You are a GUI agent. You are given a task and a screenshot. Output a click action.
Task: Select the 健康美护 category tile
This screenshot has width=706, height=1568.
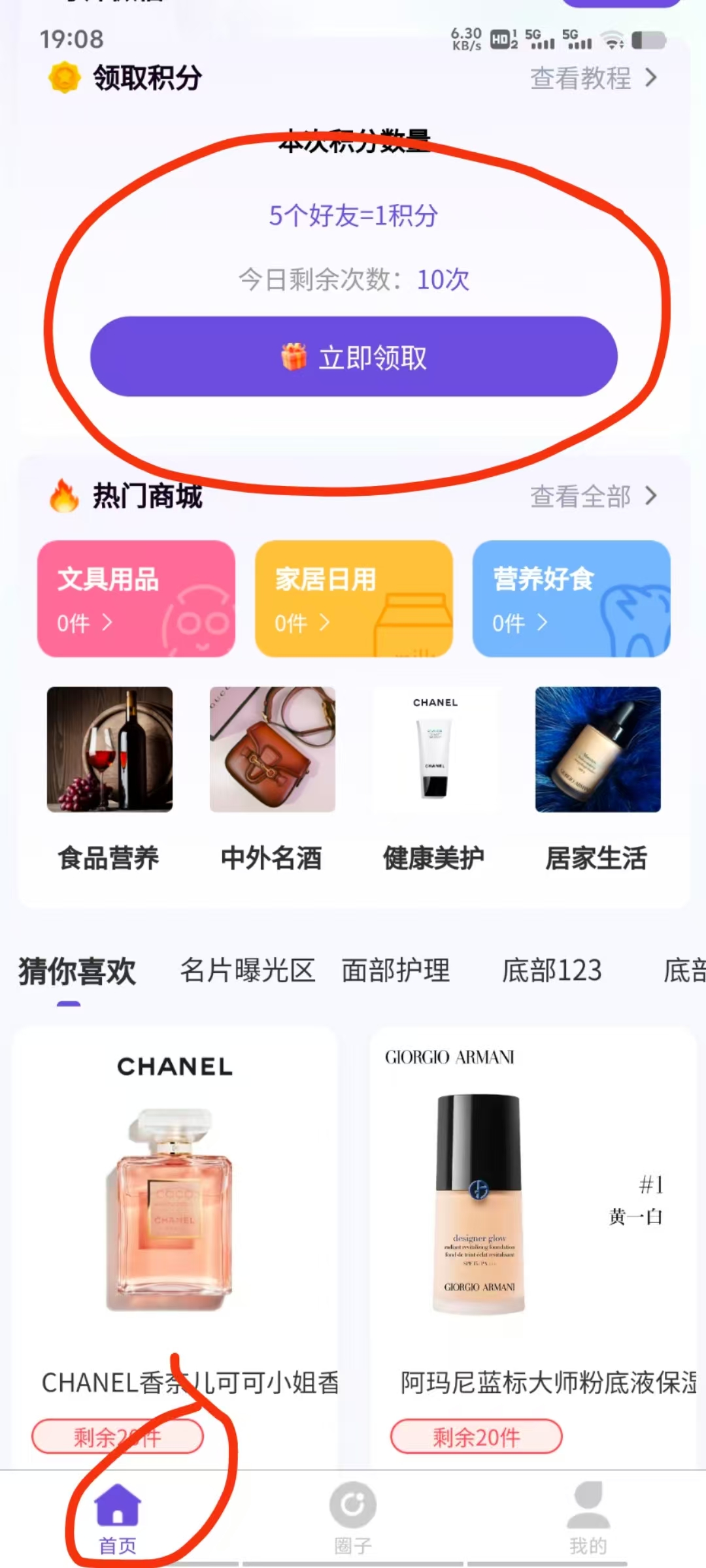[x=434, y=780]
